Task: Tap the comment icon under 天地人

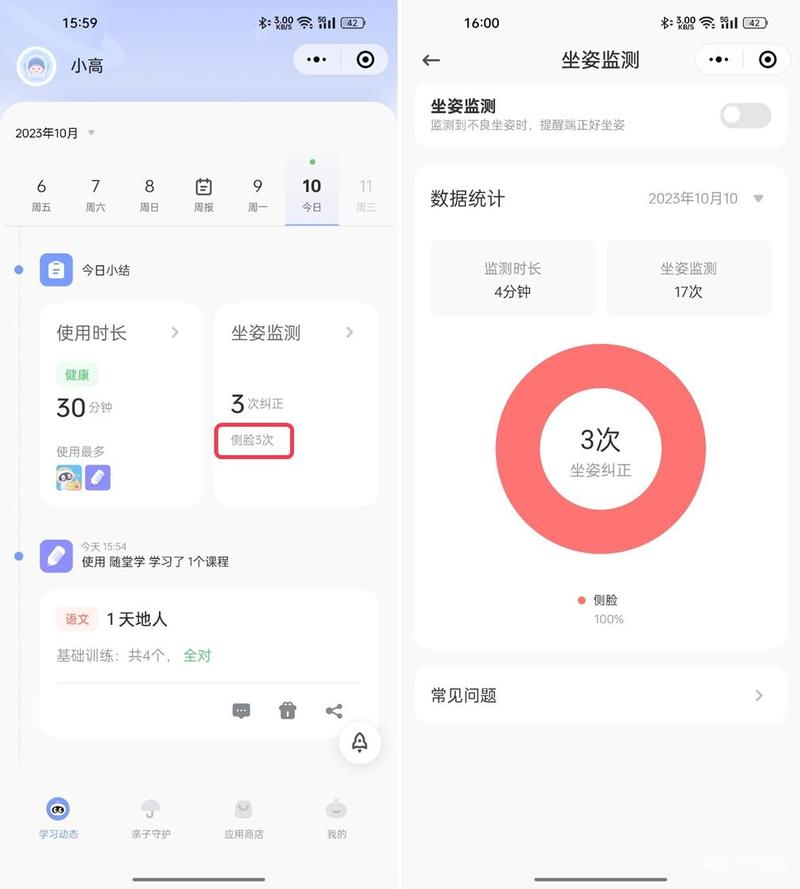Action: pos(241,711)
